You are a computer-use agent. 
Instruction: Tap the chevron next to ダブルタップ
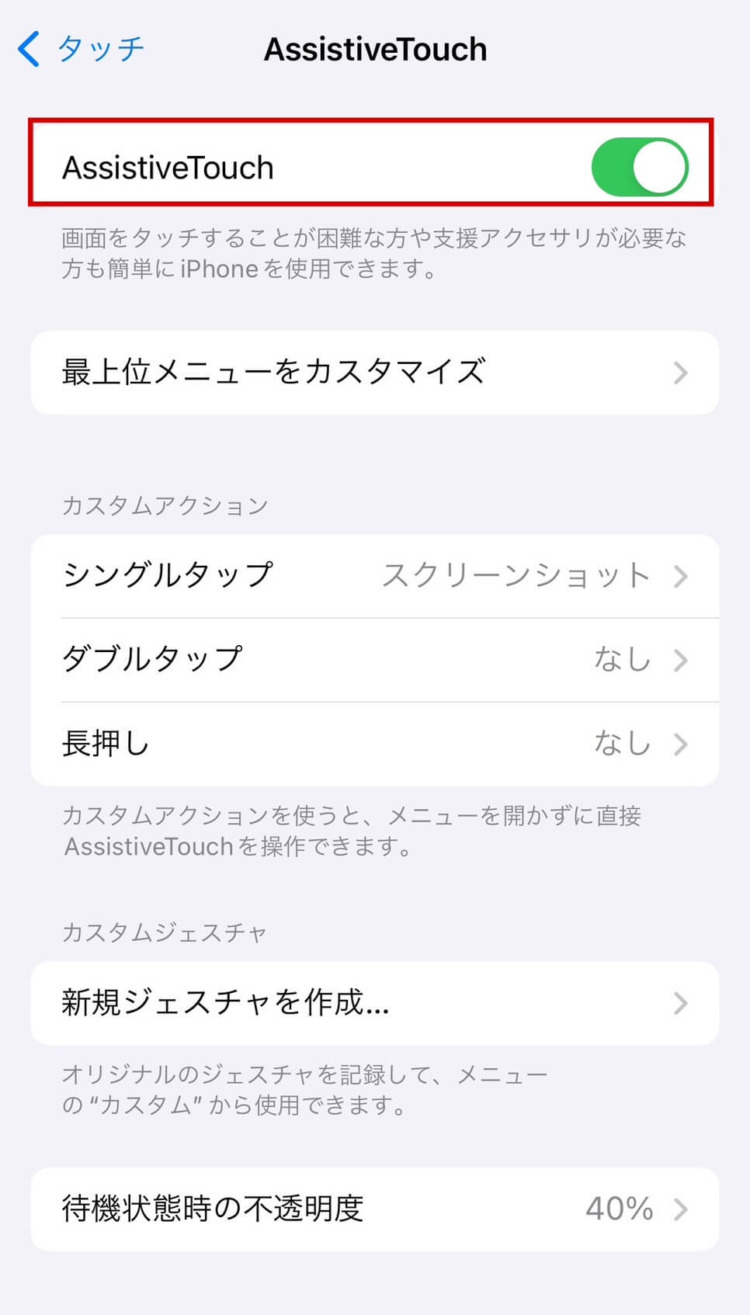click(683, 660)
